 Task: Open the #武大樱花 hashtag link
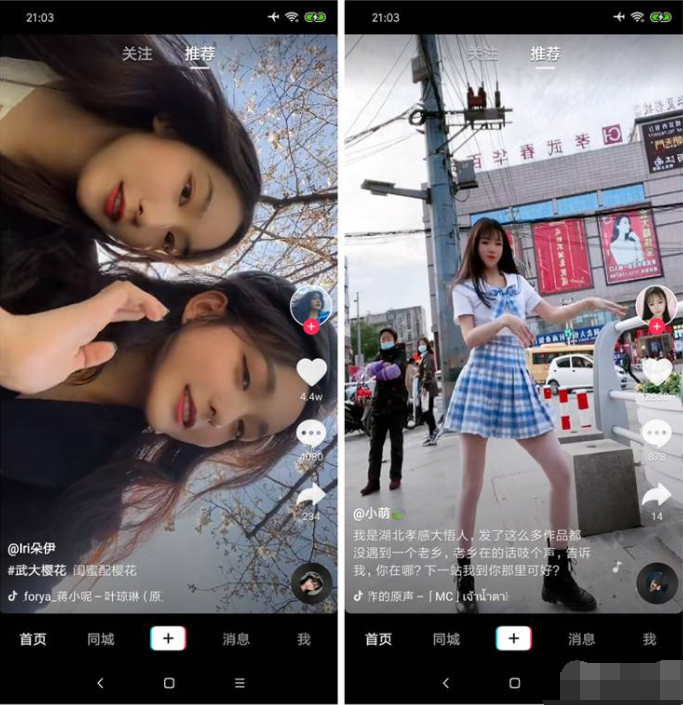38,570
